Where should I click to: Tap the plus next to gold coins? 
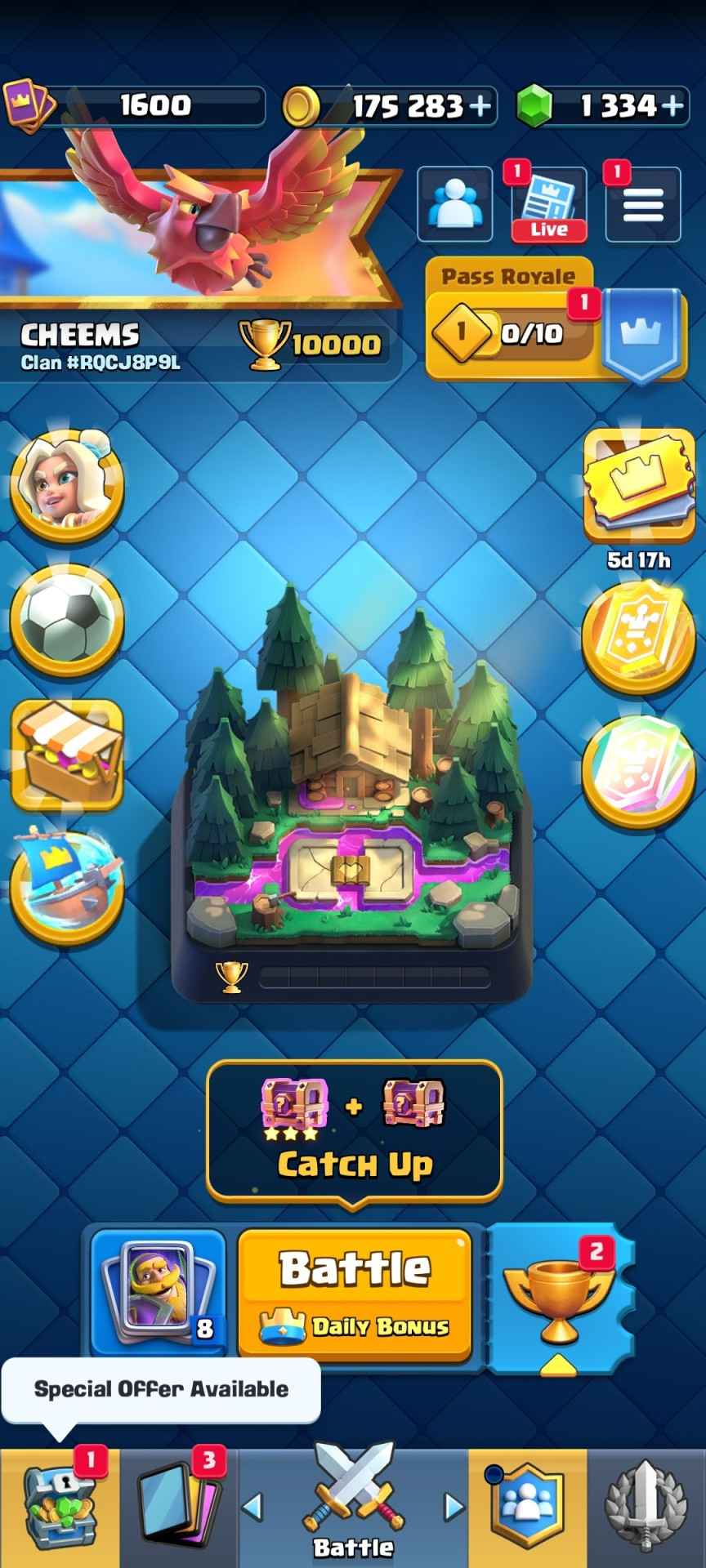pos(481,106)
